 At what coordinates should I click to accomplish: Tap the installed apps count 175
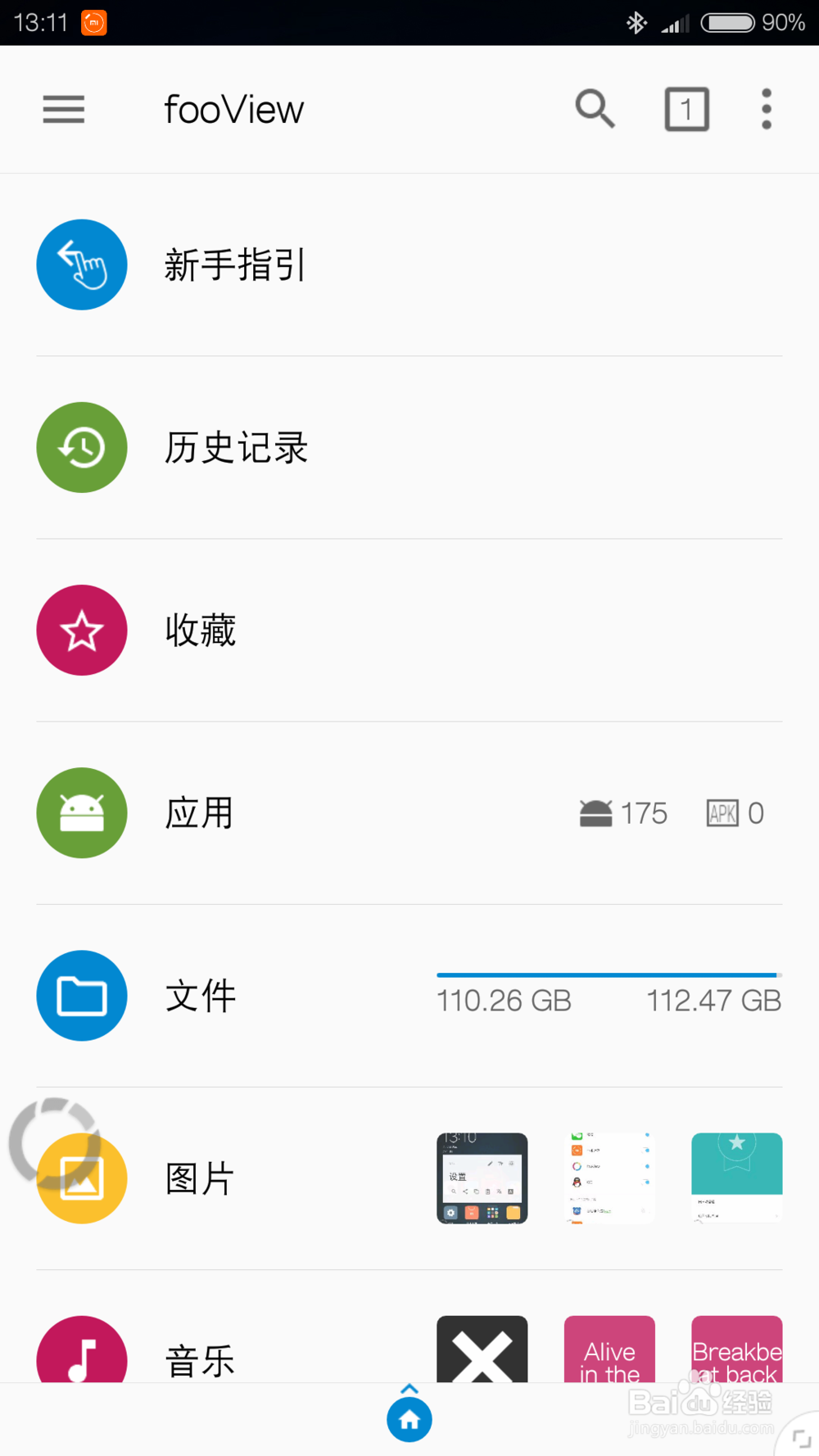click(624, 813)
